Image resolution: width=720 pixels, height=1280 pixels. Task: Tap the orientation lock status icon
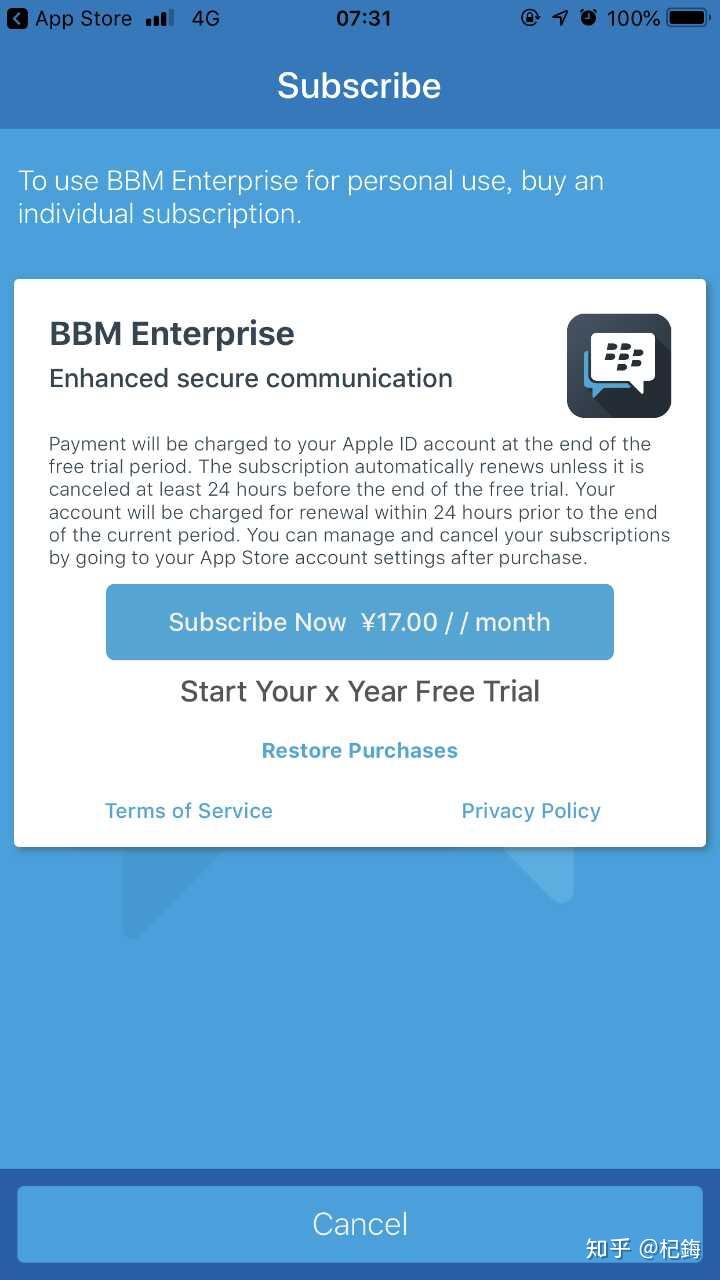coord(530,17)
